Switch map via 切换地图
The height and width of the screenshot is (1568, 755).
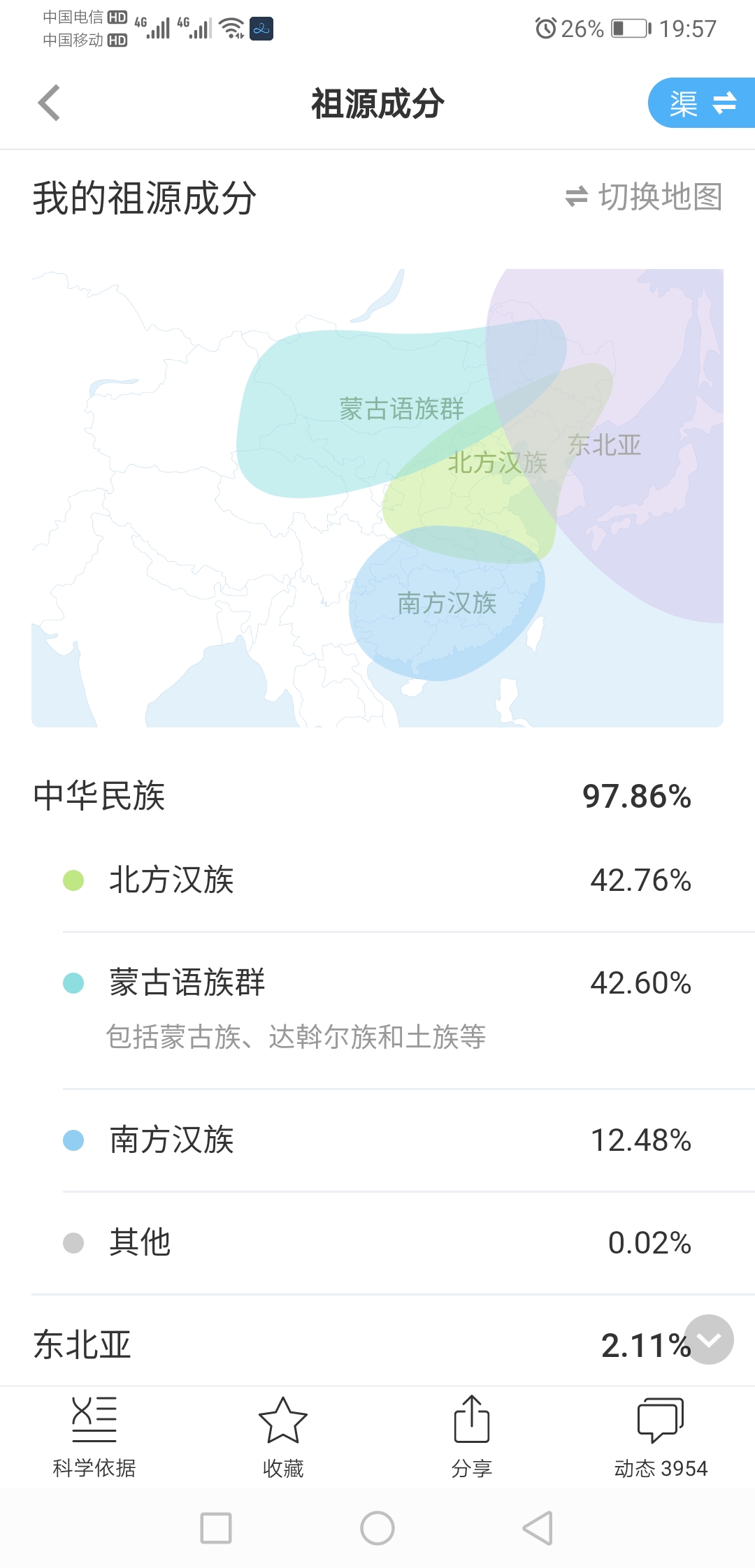644,197
